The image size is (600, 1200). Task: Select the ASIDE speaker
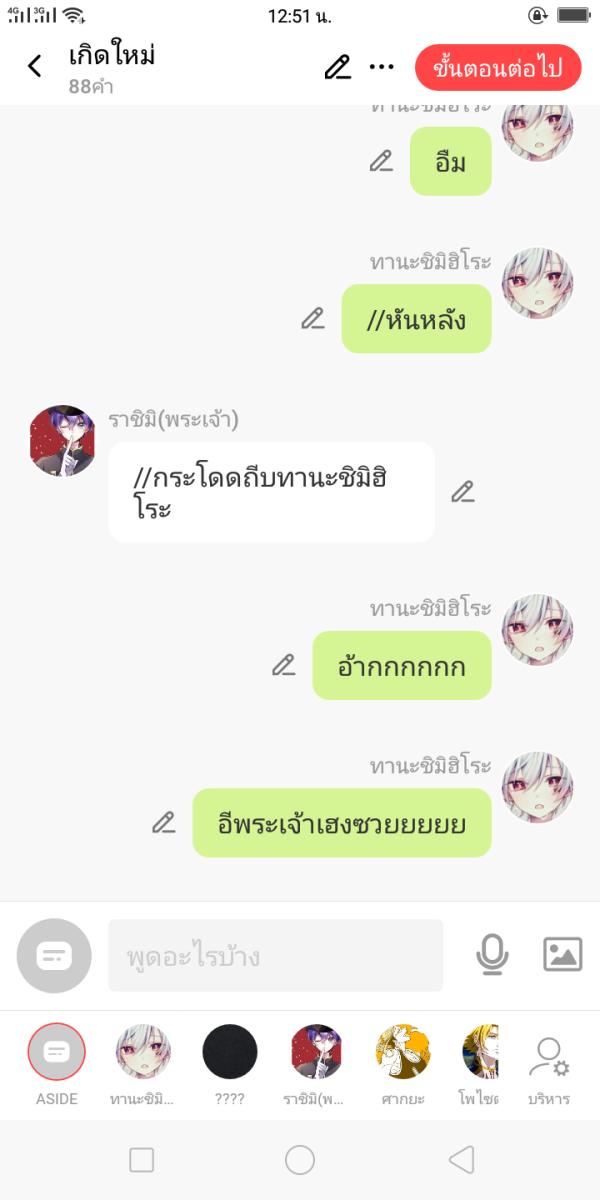click(57, 1052)
